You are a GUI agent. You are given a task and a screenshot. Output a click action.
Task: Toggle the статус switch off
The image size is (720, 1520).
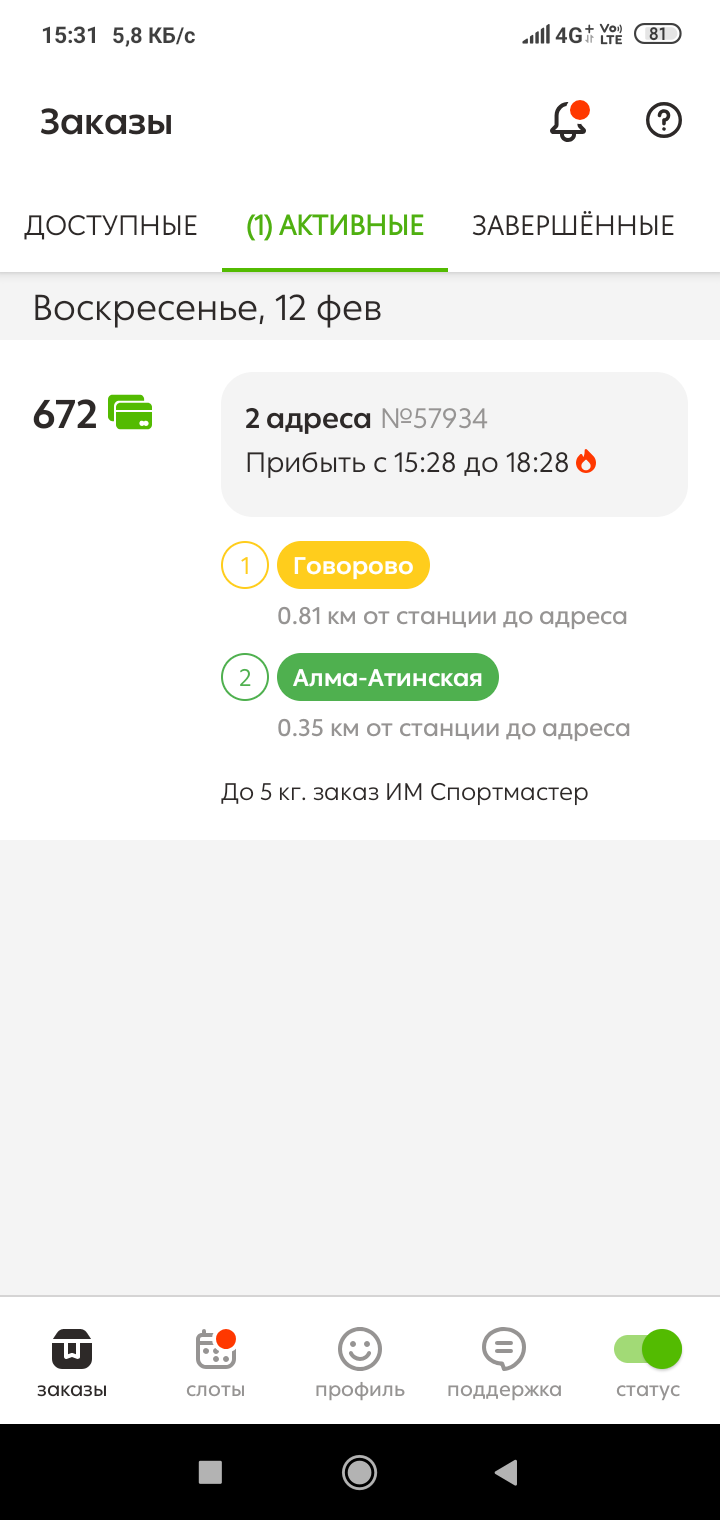coord(648,1350)
